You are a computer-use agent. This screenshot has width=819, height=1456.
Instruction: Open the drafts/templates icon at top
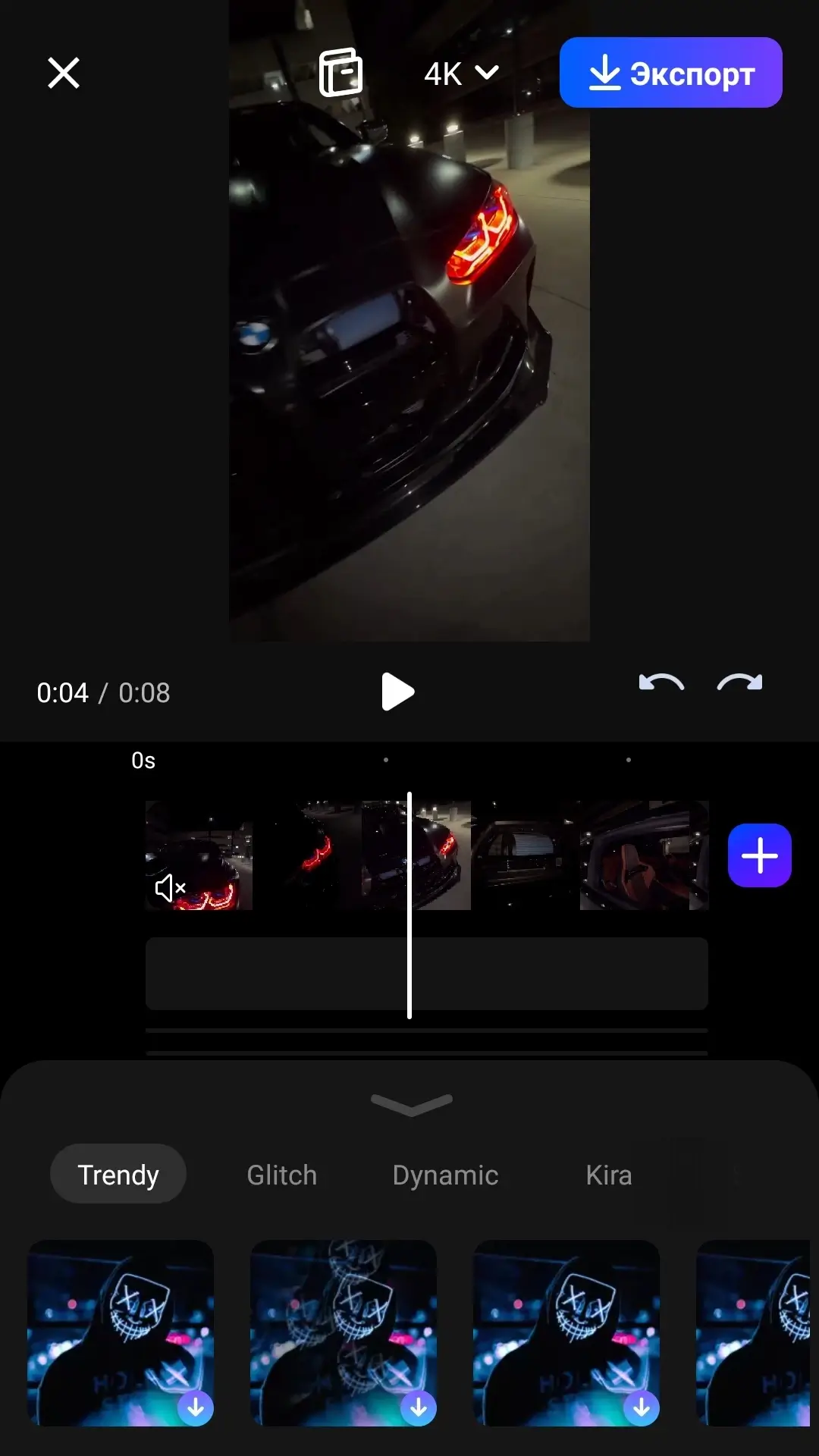coord(340,73)
